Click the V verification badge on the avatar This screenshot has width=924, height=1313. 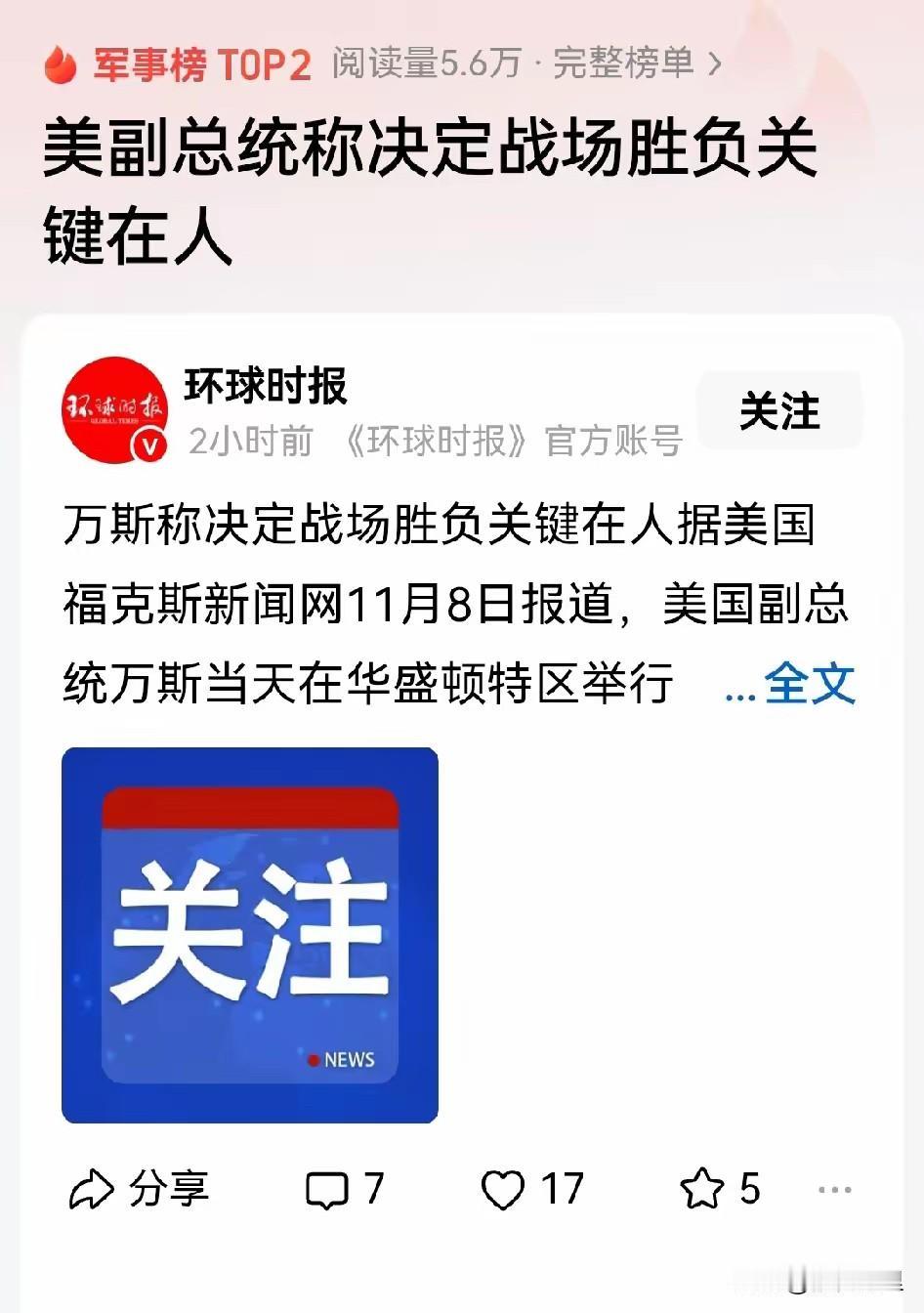[x=148, y=445]
